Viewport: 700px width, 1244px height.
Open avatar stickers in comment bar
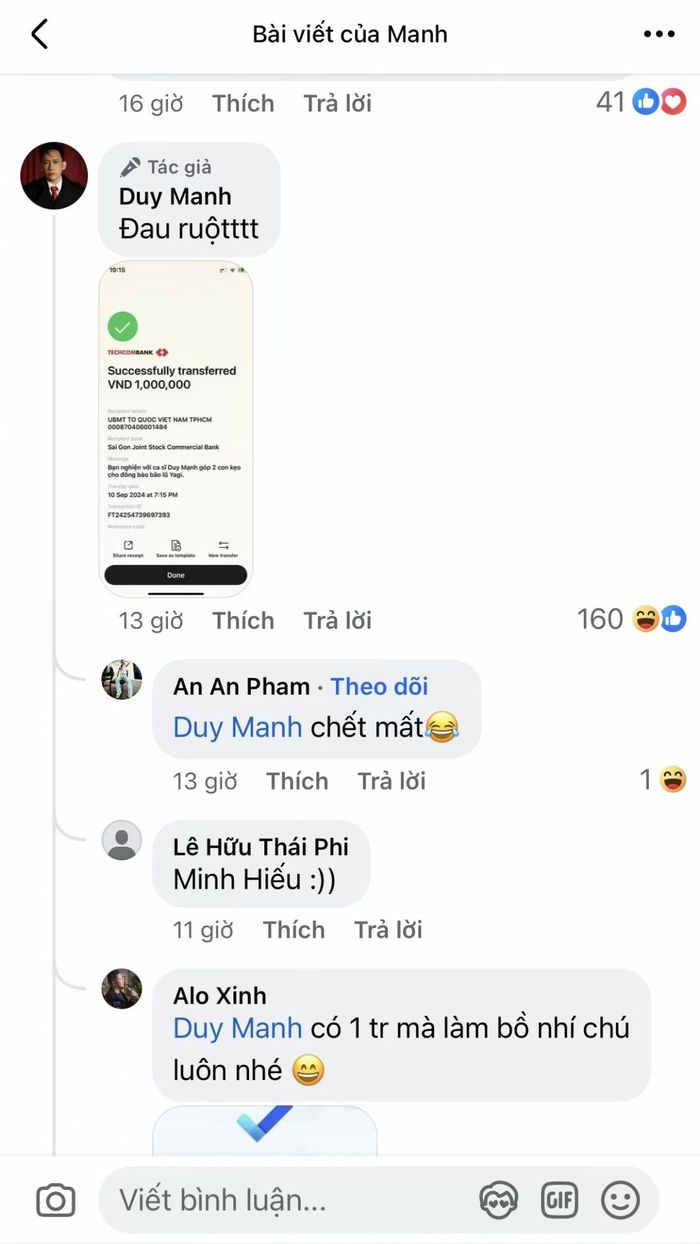coord(498,1198)
